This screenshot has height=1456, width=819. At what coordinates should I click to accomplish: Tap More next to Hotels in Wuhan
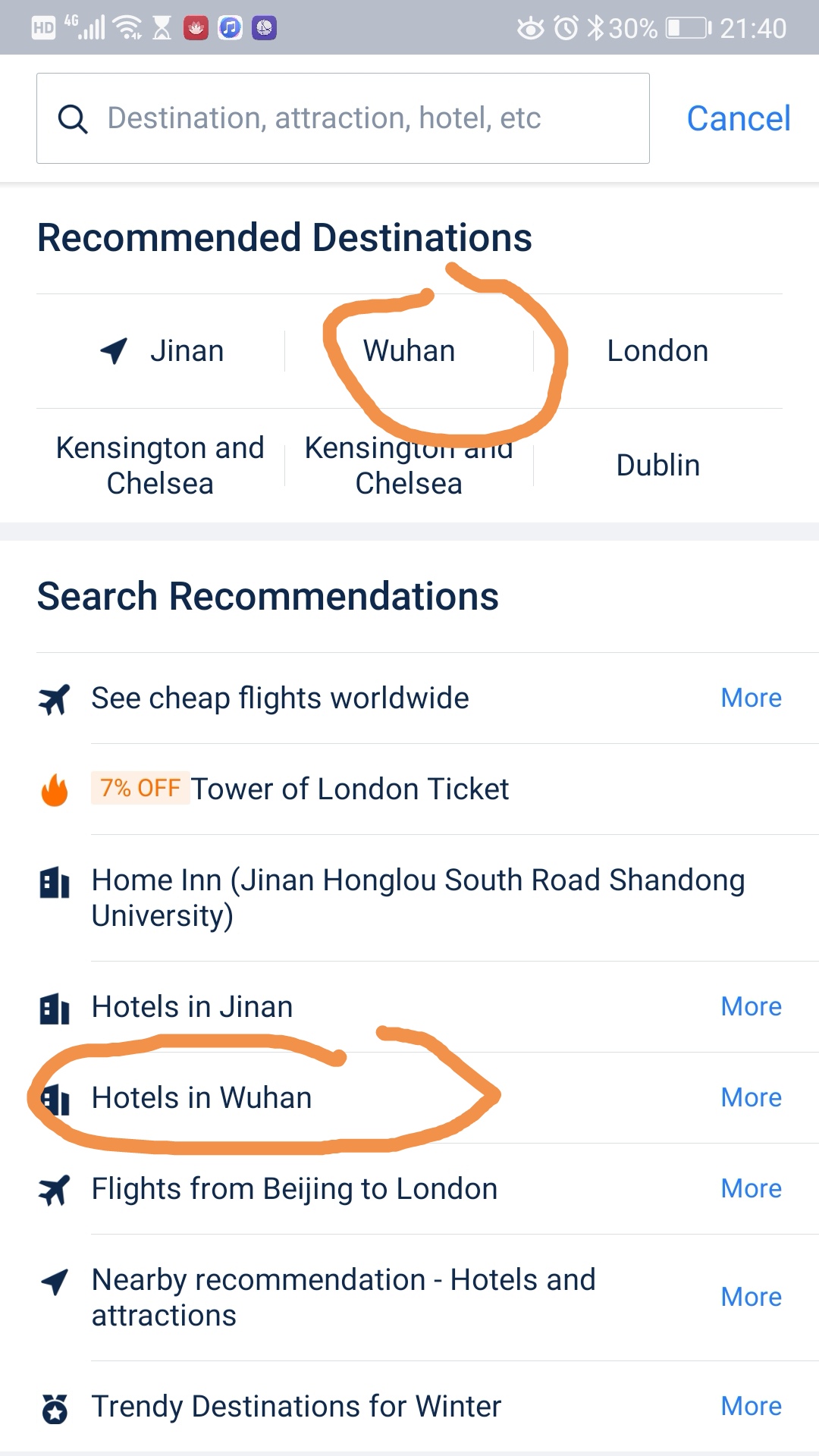[x=751, y=1097]
